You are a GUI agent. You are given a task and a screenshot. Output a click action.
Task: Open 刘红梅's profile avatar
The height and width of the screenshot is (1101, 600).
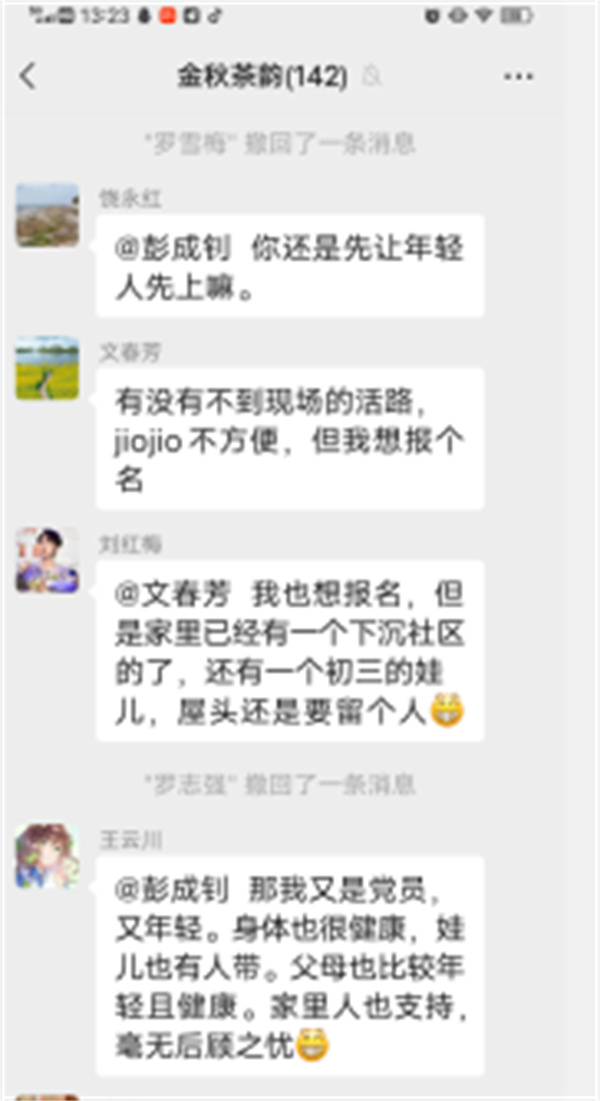47,561
